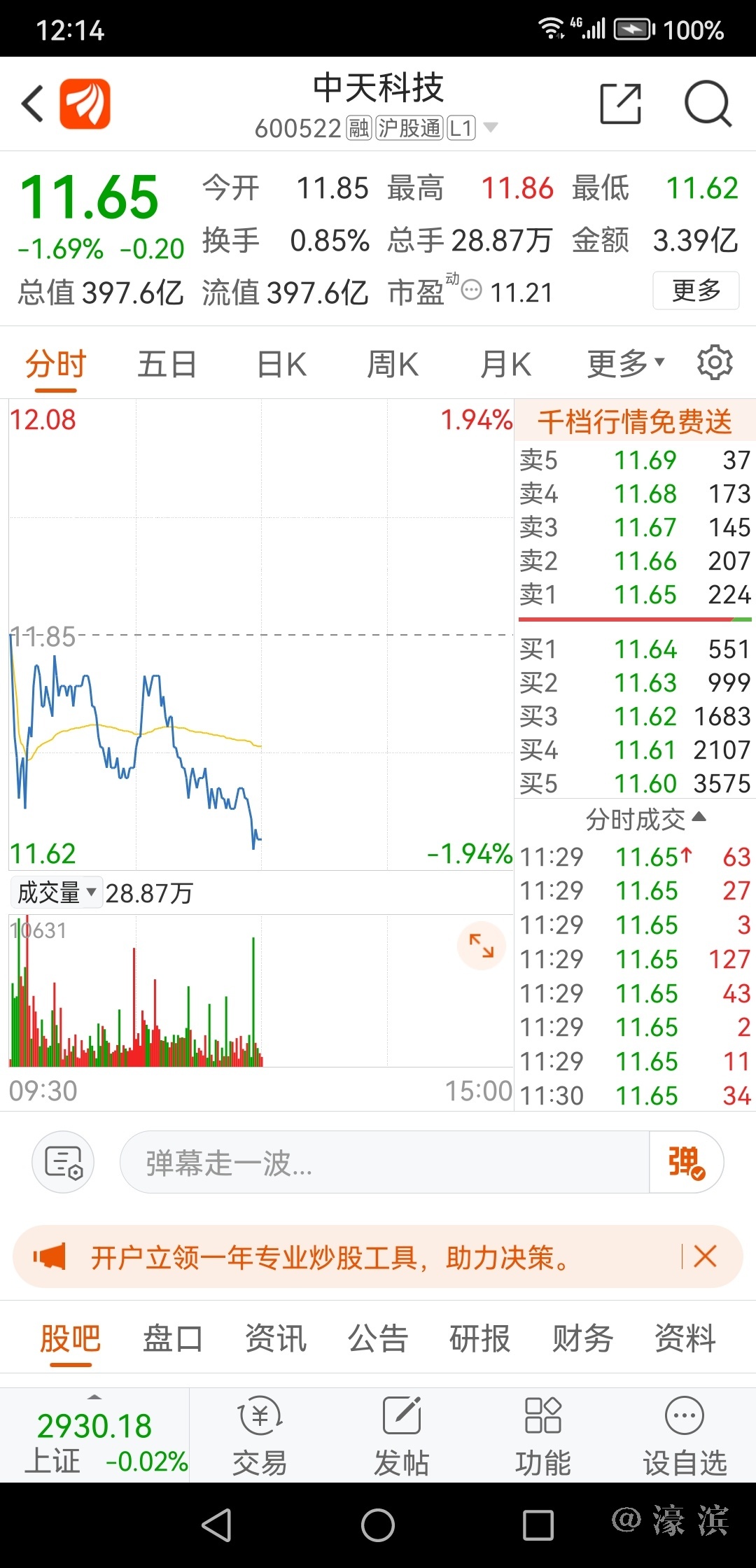756x1568 pixels.
Task: Dismiss the 开户立领 banner
Action: pos(705,1256)
